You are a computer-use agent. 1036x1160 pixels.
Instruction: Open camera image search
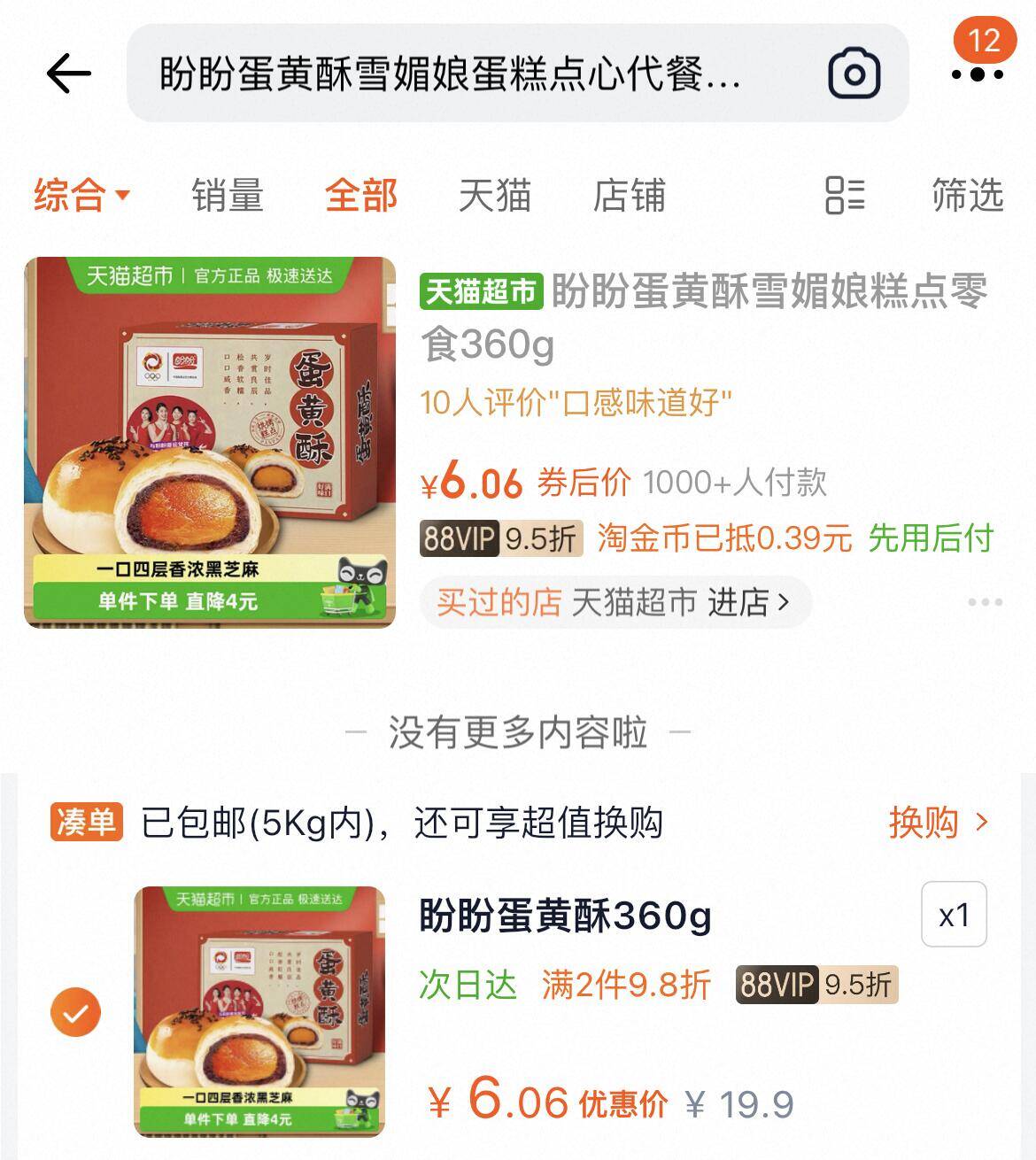point(854,73)
